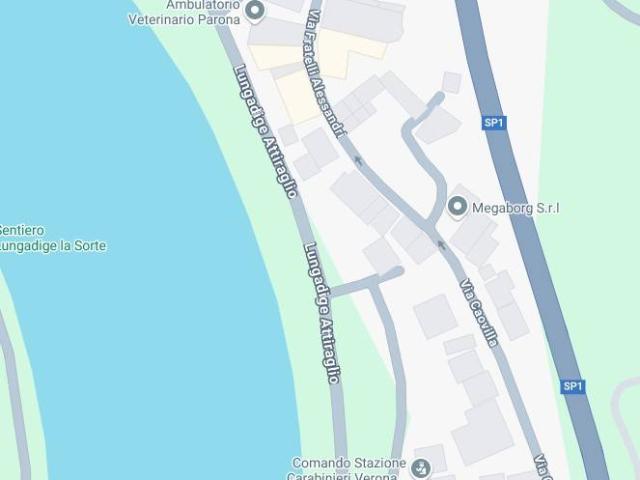Open the Megaborg S.r.l place marker
This screenshot has width=640, height=480.
coord(458,207)
